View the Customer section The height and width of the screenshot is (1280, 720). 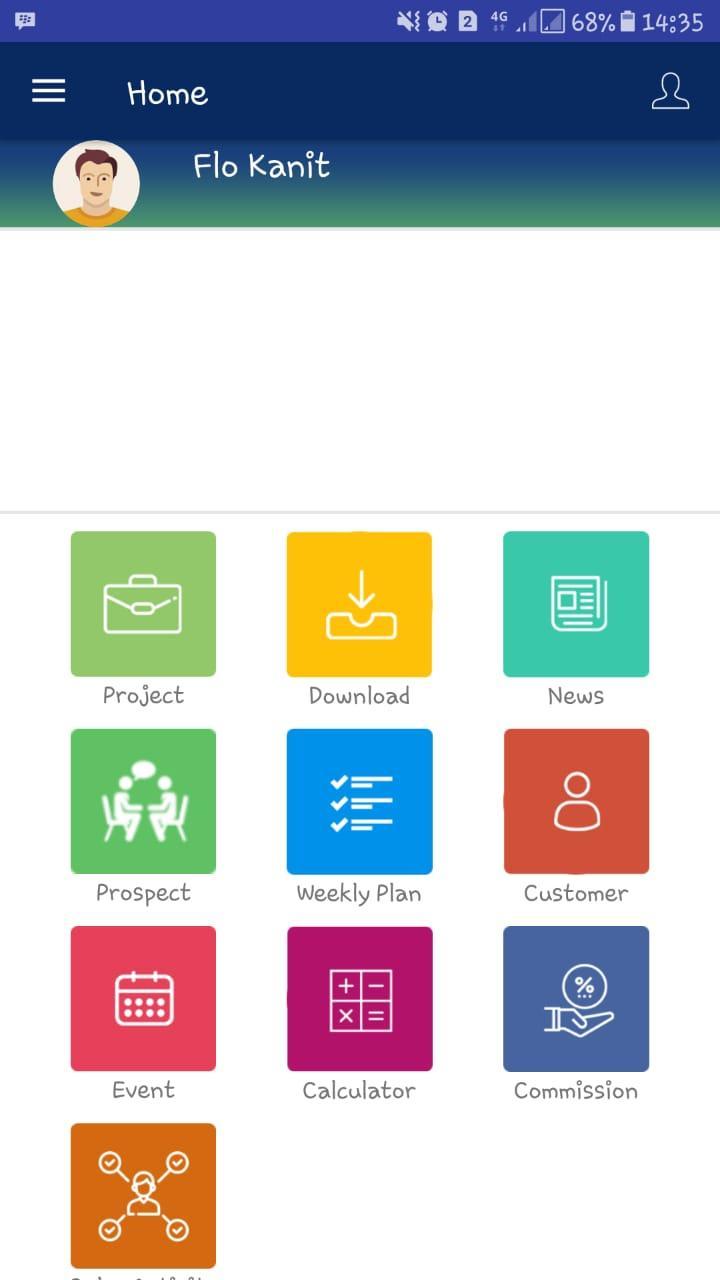[x=576, y=801]
